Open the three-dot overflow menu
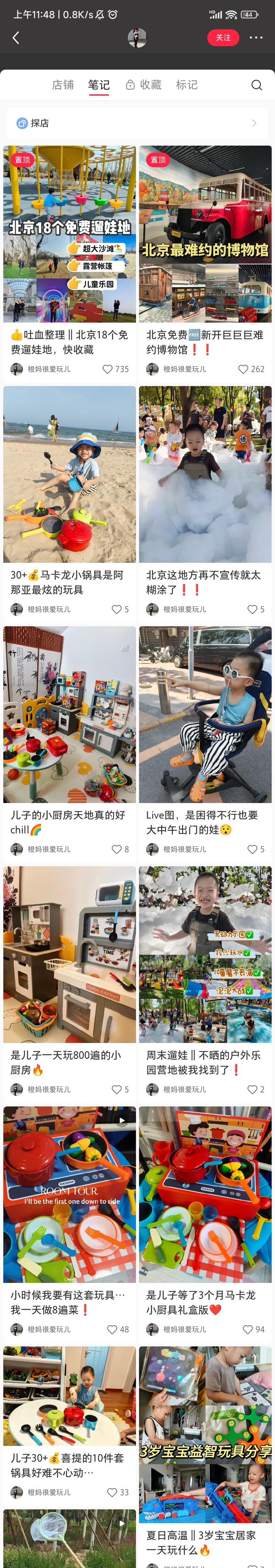Screen dimensions: 275x1568 pos(256,38)
